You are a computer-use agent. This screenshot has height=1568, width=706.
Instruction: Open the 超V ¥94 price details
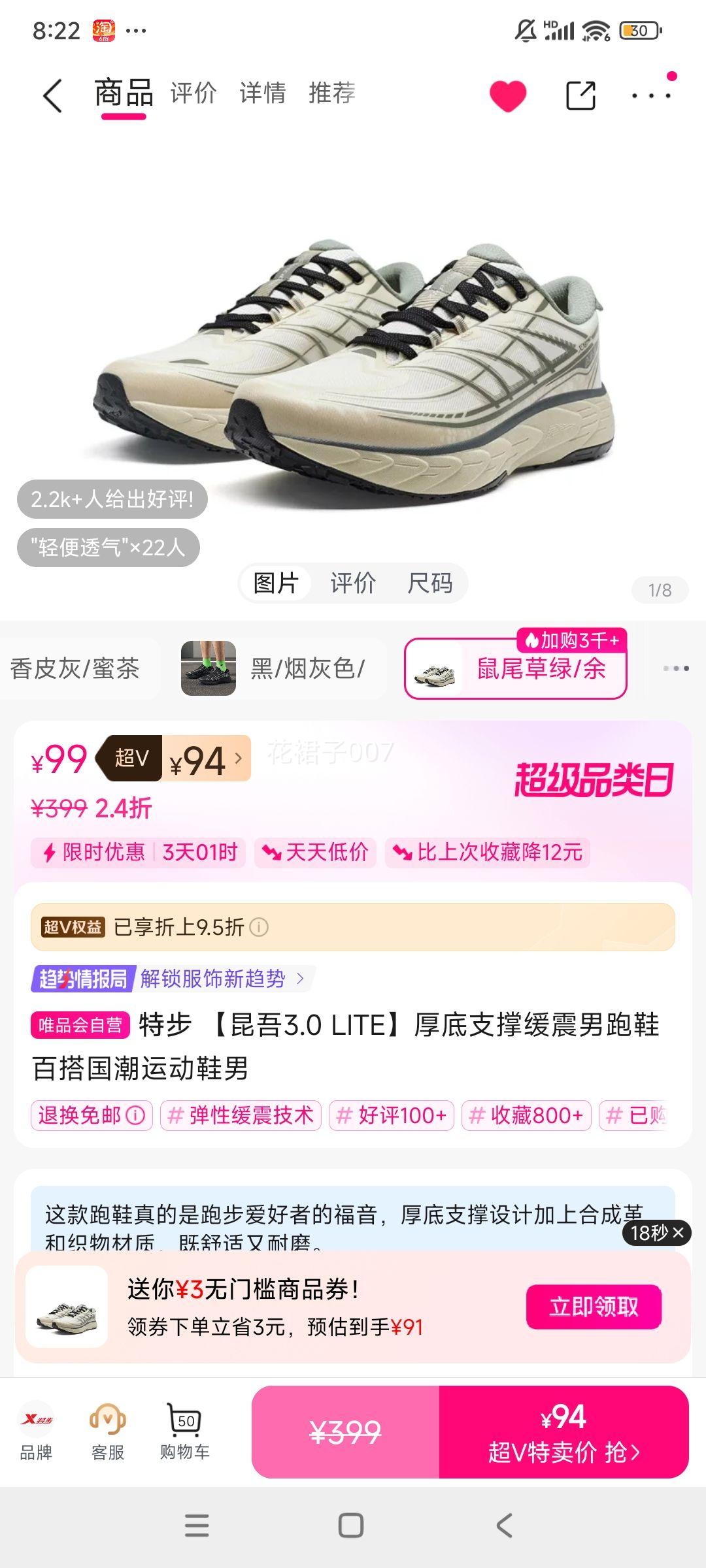point(206,759)
